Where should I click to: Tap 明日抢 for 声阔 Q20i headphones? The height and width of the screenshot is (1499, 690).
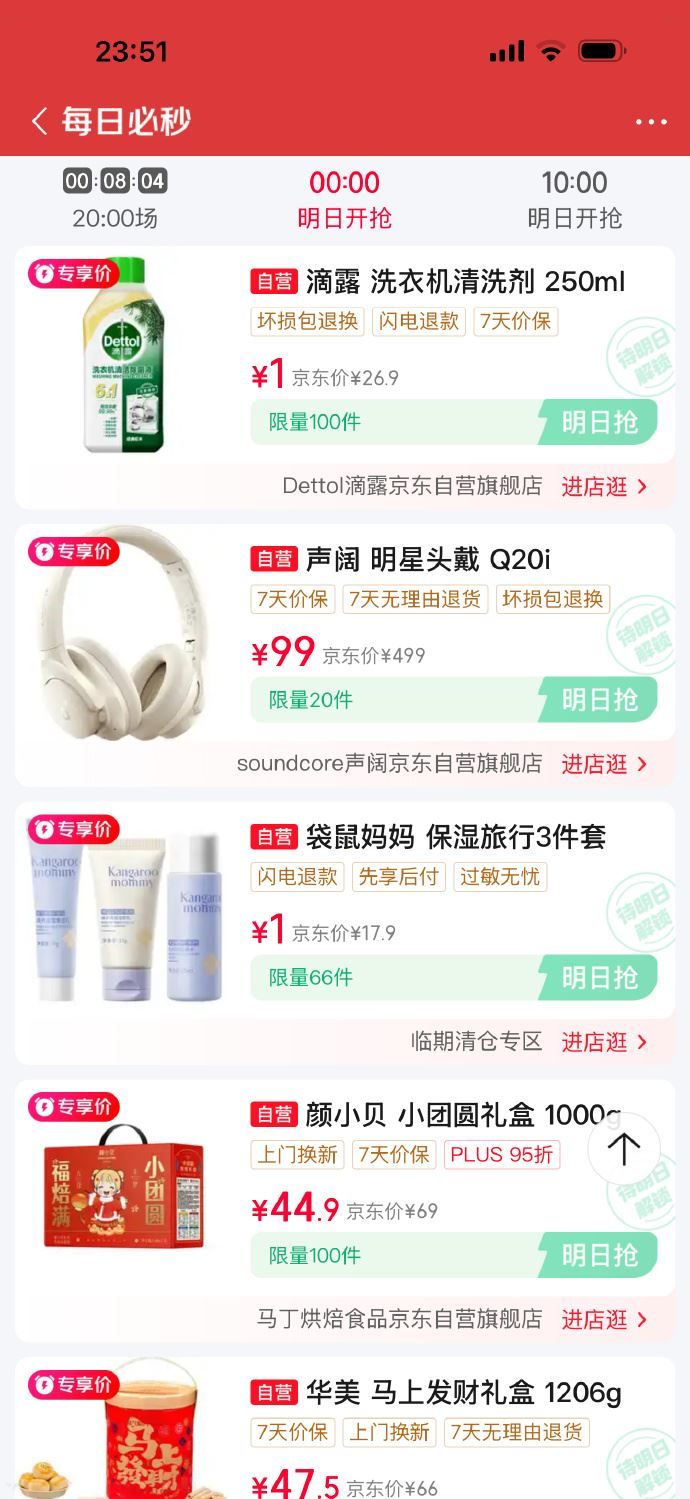coord(599,700)
